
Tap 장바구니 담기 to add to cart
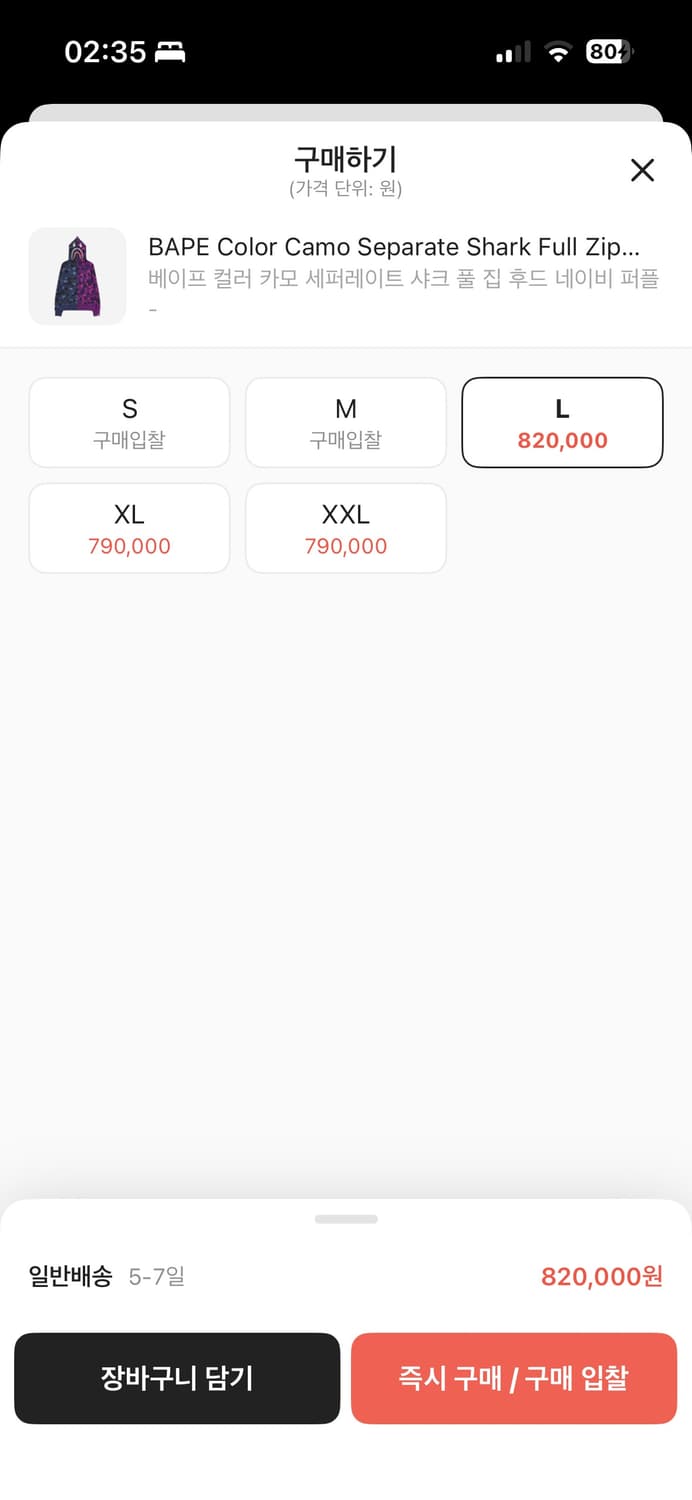pyautogui.click(x=177, y=1378)
